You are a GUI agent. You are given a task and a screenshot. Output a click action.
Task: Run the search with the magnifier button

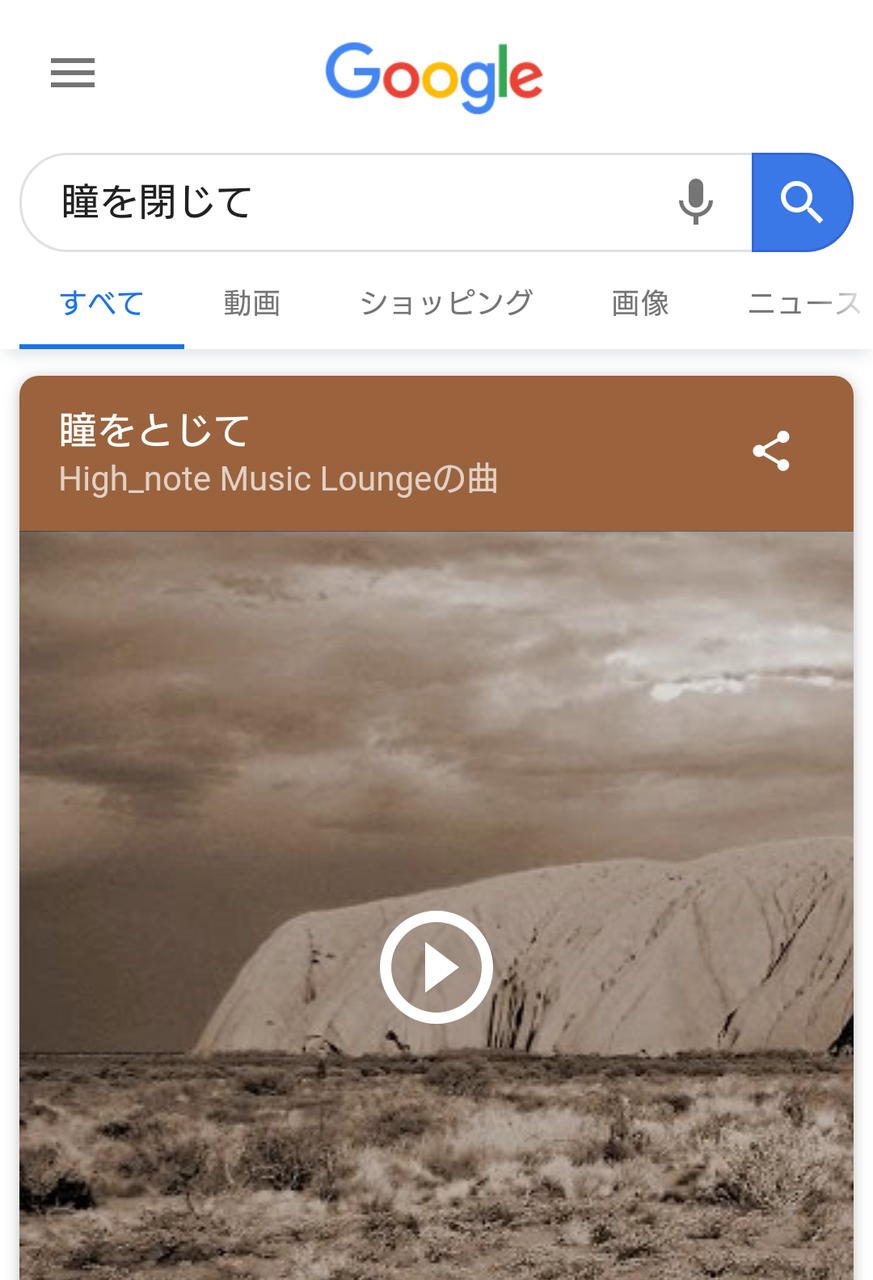point(801,202)
